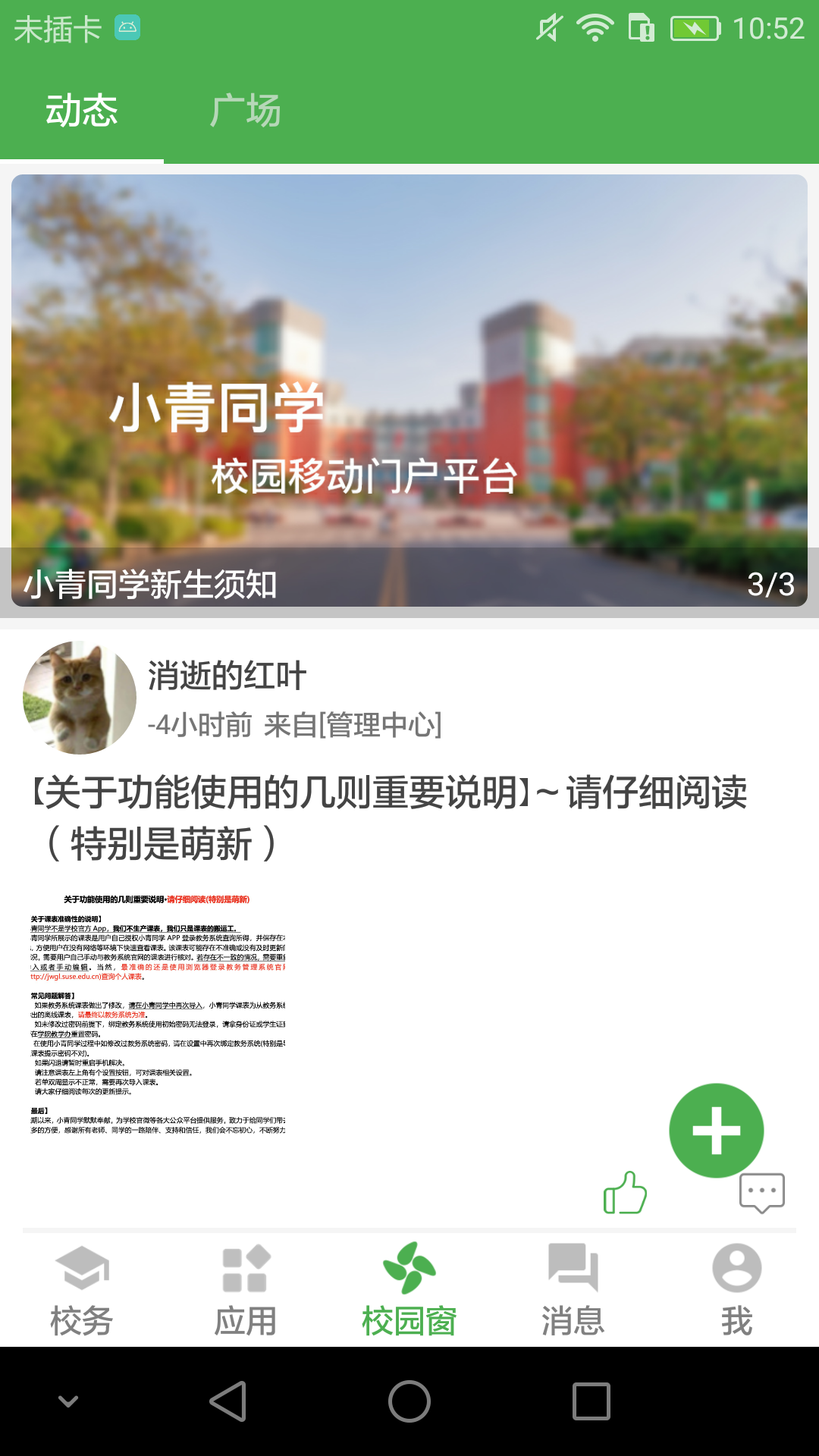
Task: Go to the 校务 tab
Action: tap(82, 1289)
